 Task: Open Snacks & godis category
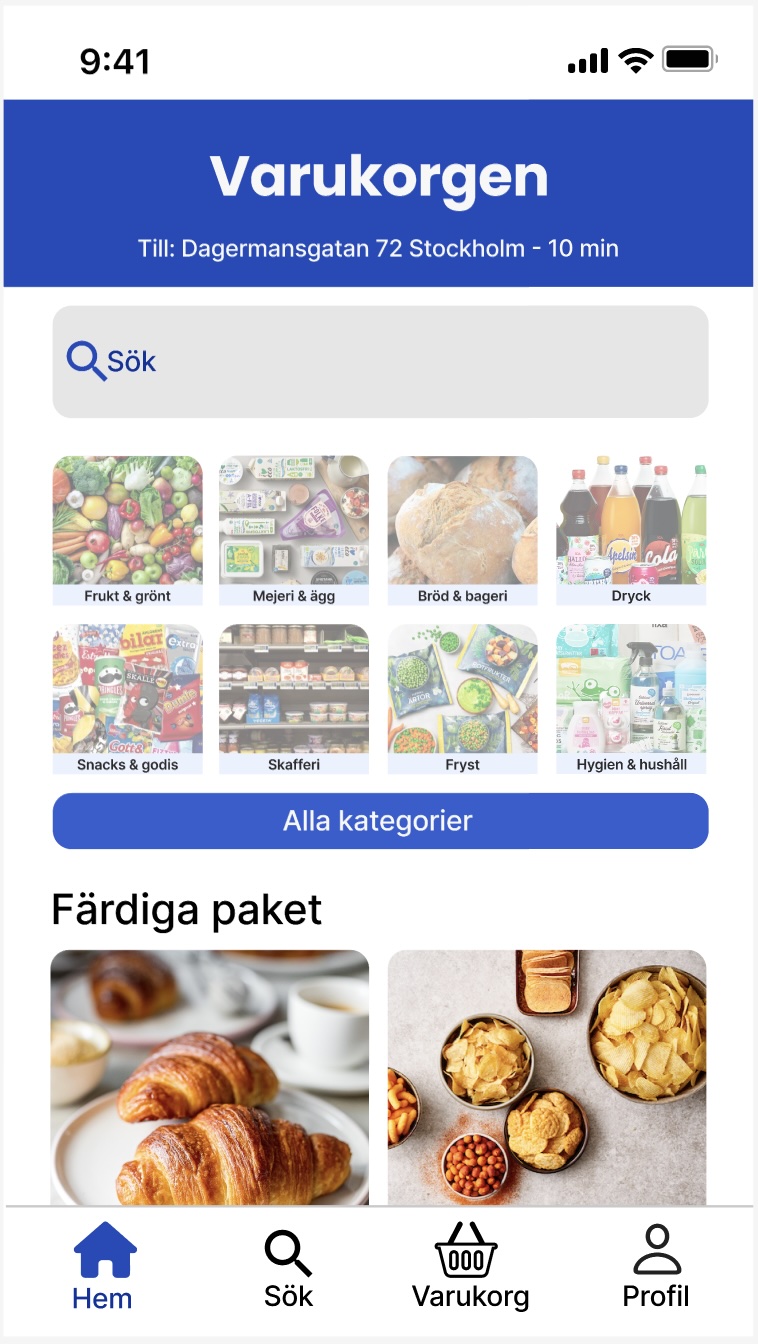pyautogui.click(x=128, y=699)
